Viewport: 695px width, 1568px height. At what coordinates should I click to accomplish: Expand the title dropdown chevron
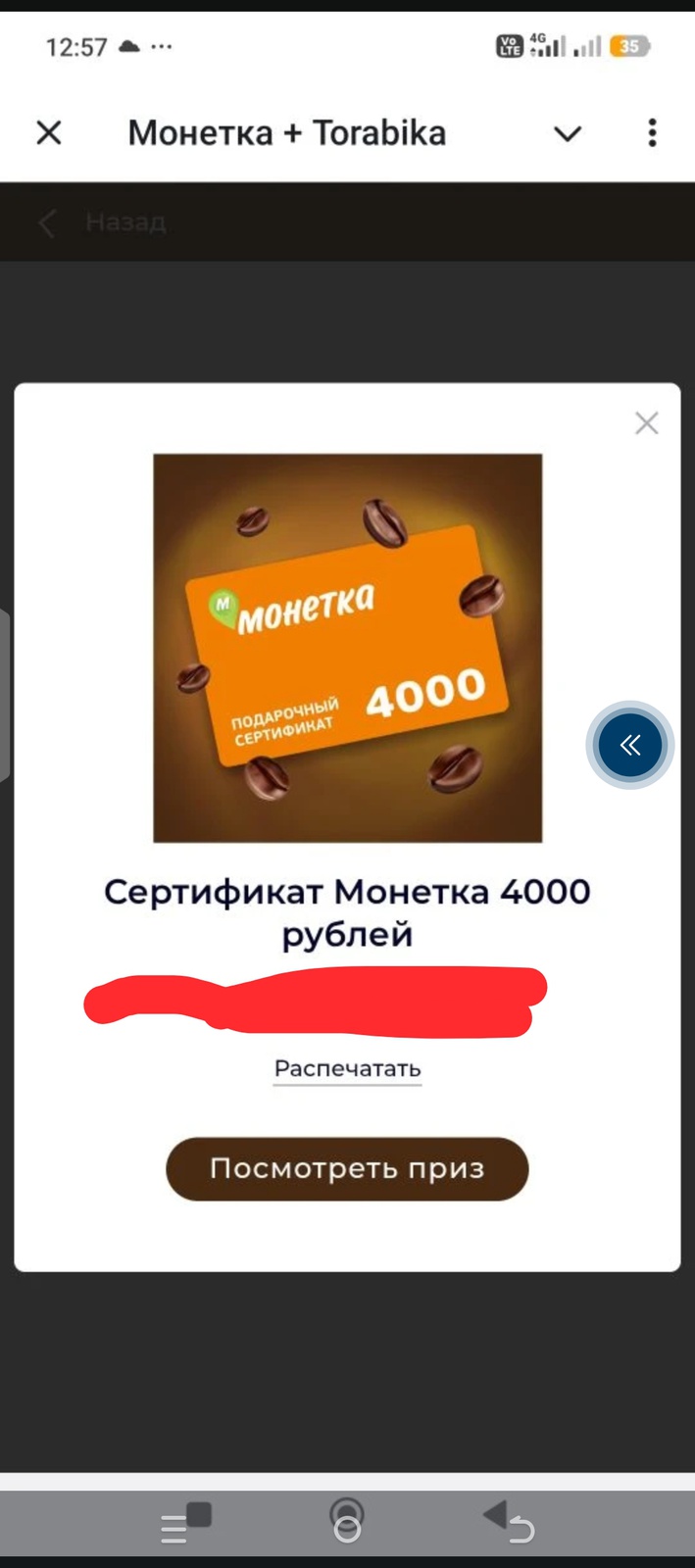pyautogui.click(x=568, y=133)
